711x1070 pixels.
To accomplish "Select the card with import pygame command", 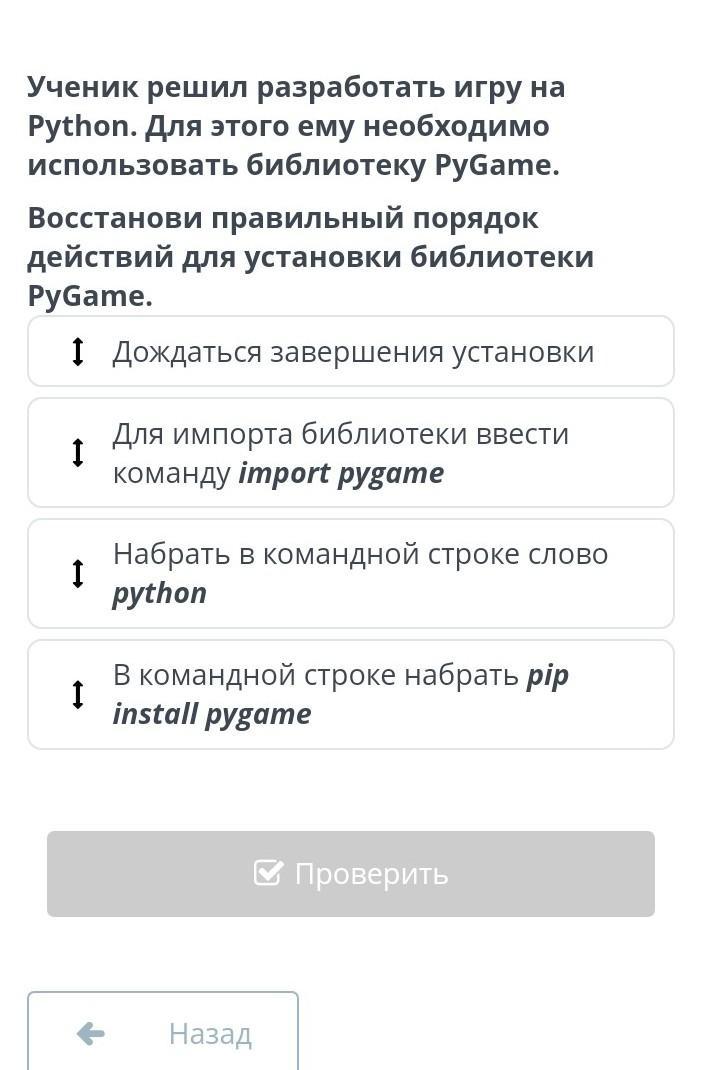I will click(x=351, y=453).
